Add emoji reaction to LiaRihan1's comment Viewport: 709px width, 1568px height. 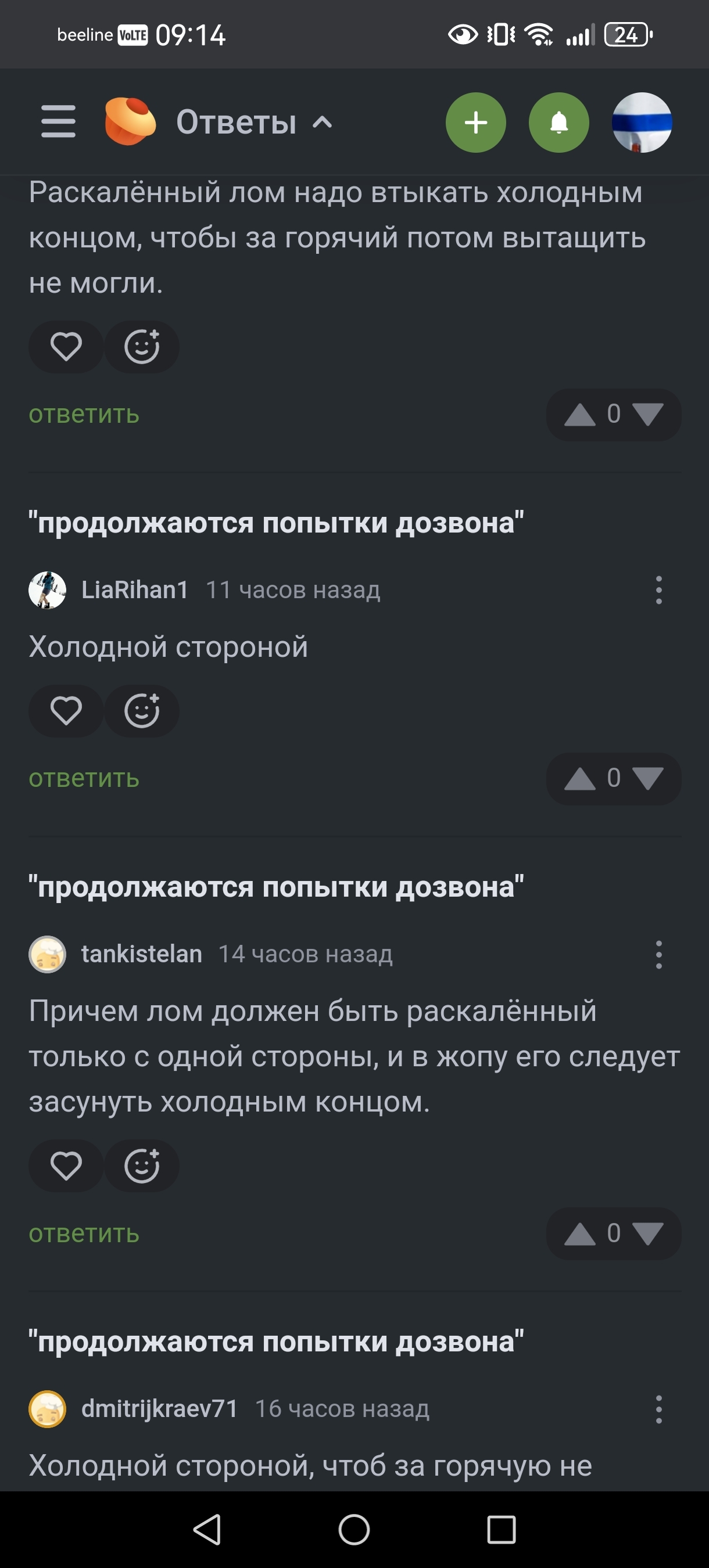point(142,711)
